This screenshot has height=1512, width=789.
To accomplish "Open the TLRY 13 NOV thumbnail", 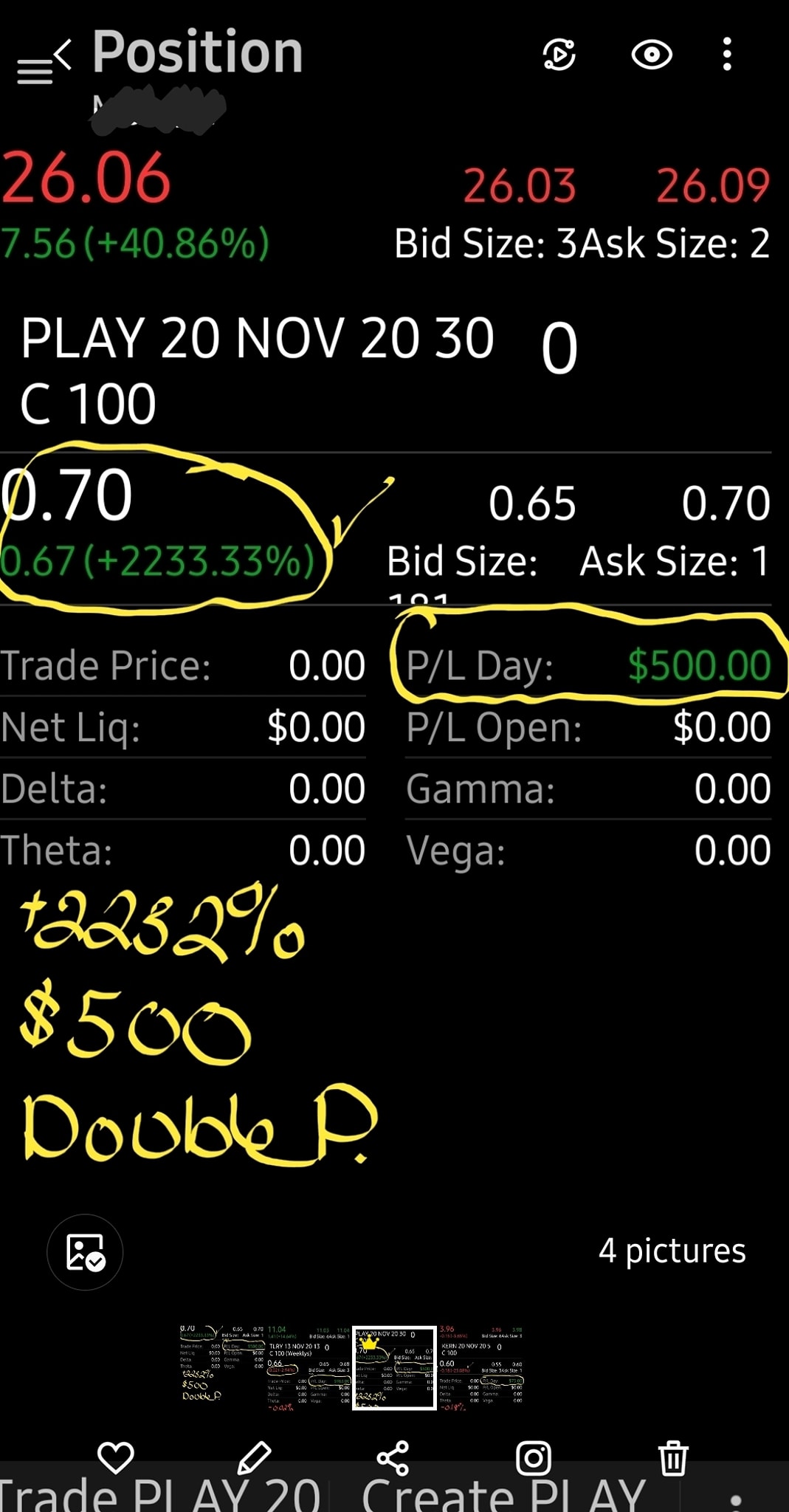I will 309,1368.
